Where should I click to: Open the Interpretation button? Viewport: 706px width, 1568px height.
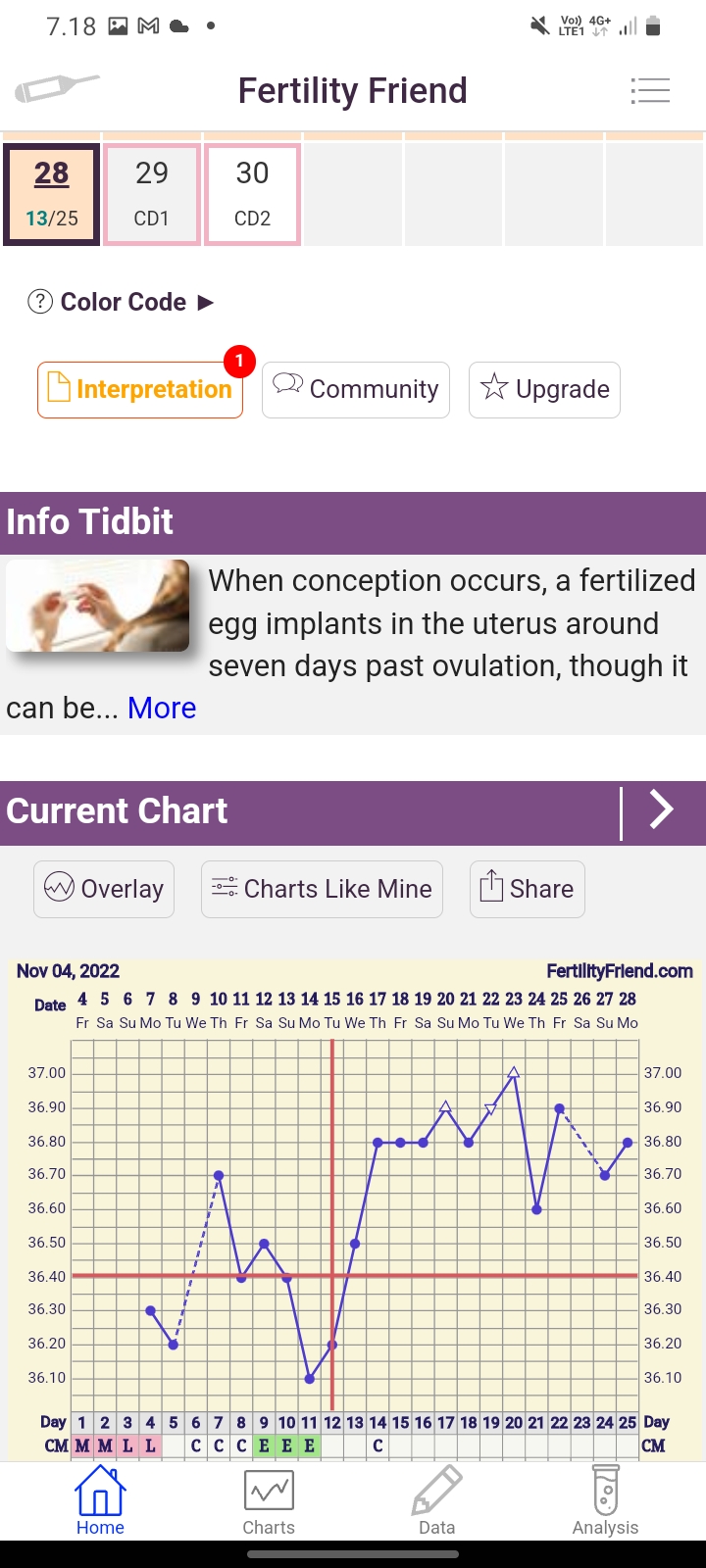[x=140, y=390]
